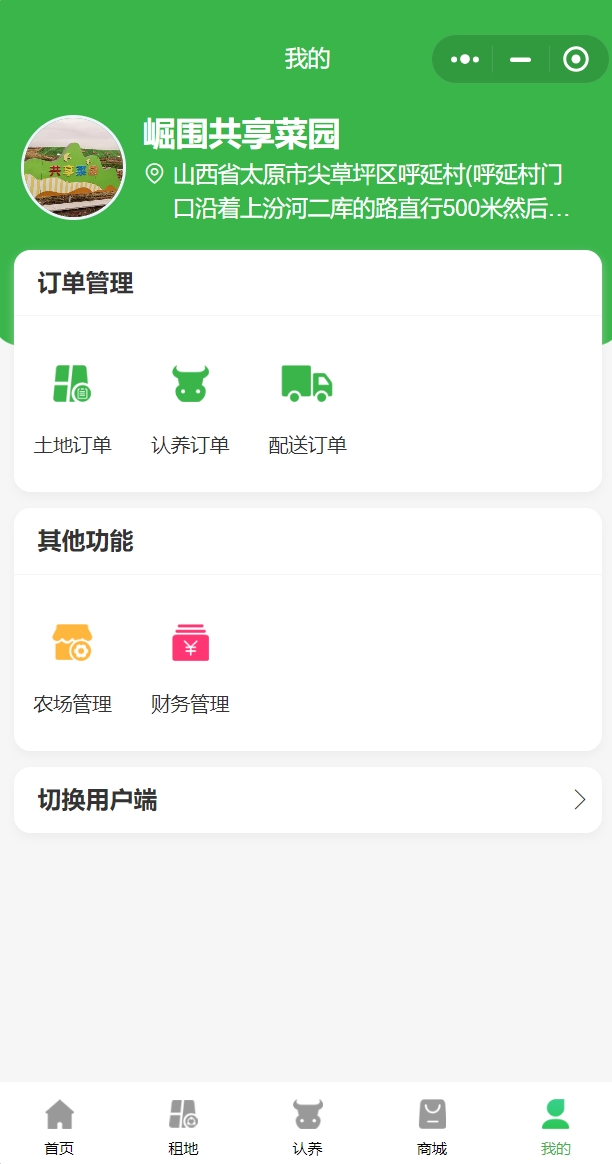Open the farm address location
Image resolution: width=612 pixels, height=1164 pixels.
pos(359,192)
